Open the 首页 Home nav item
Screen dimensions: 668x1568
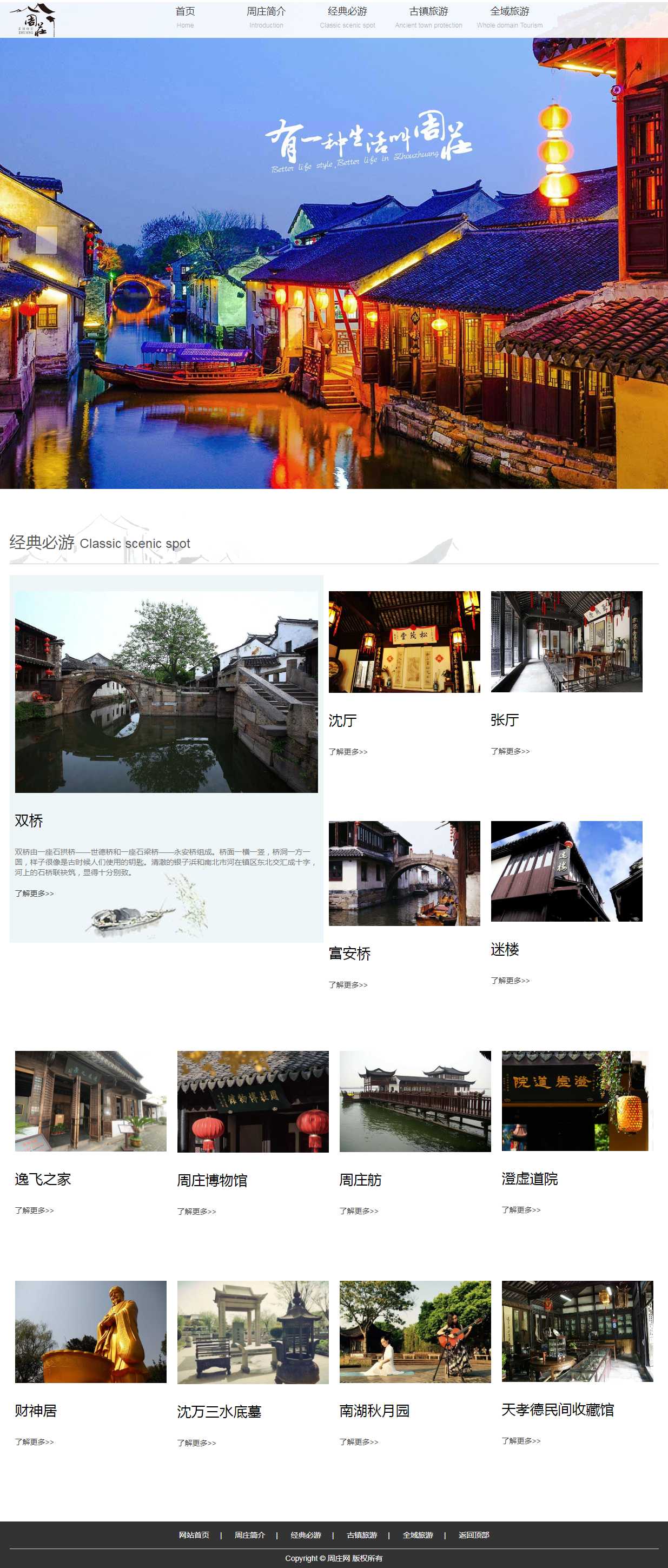pyautogui.click(x=185, y=16)
